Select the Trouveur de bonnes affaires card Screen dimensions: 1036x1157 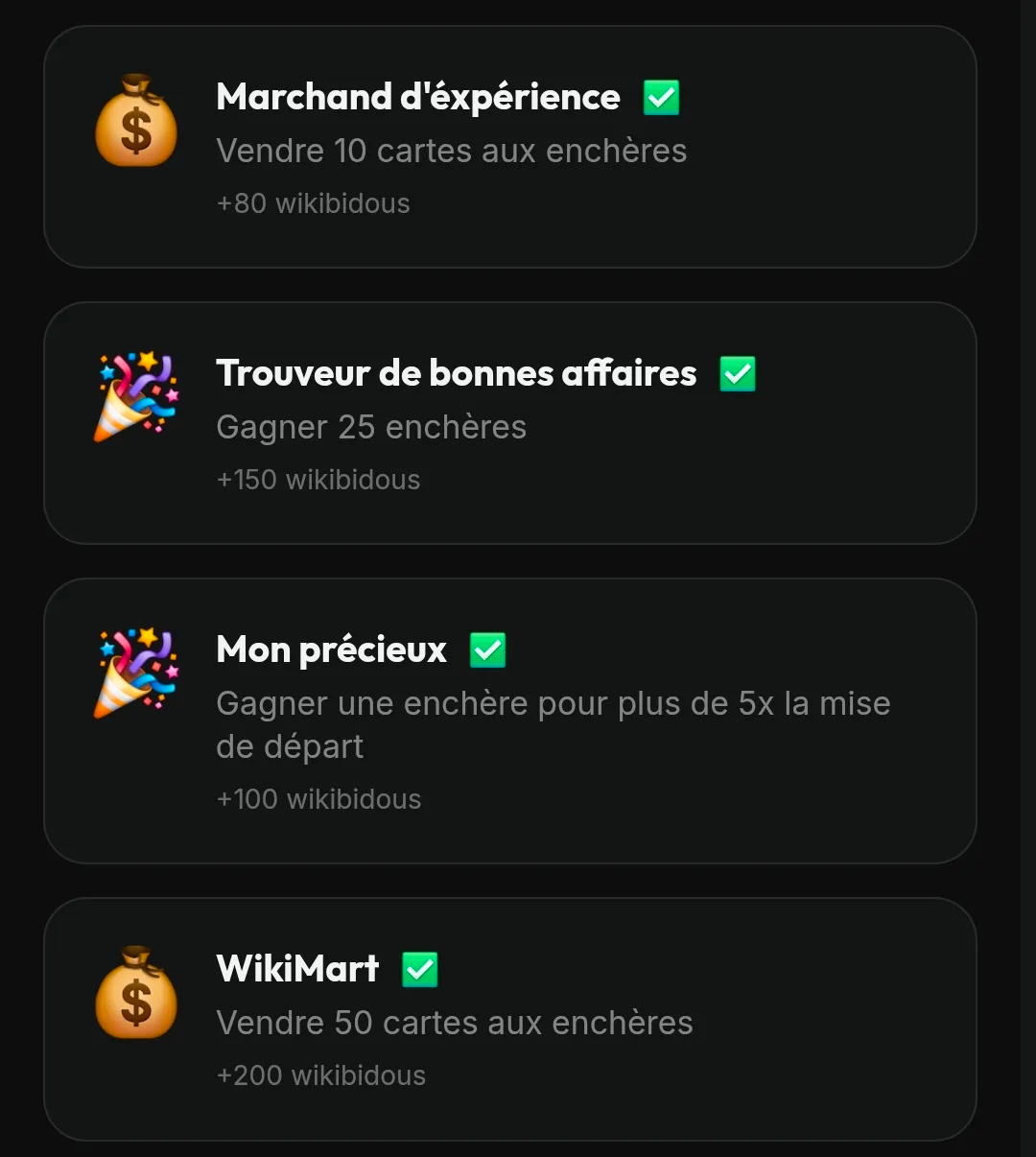point(510,423)
